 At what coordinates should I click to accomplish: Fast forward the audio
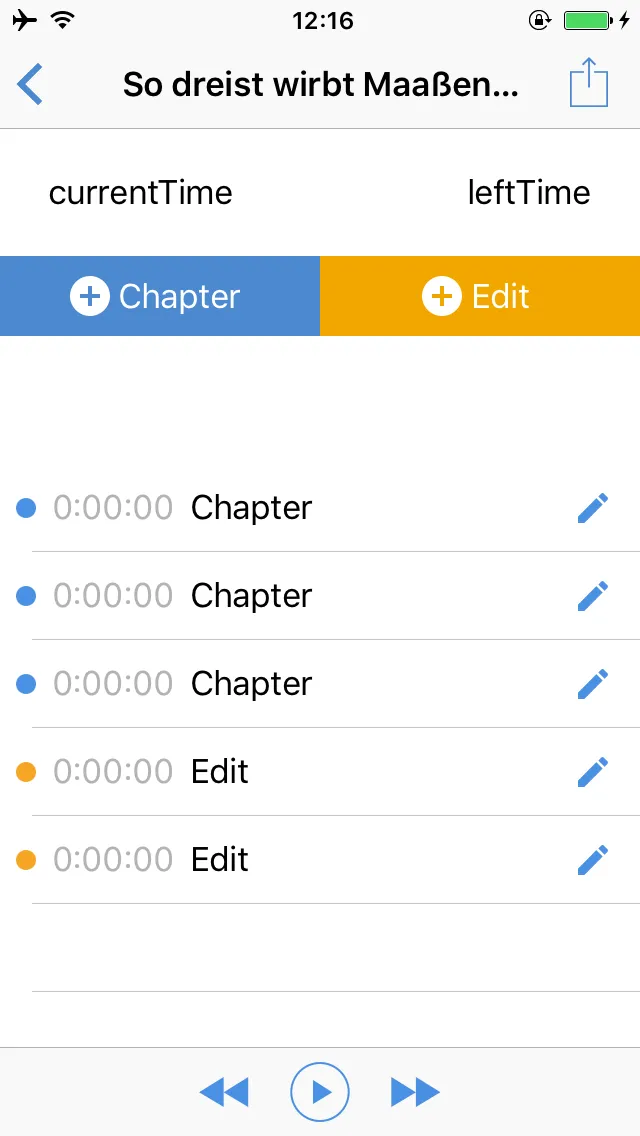point(415,1092)
